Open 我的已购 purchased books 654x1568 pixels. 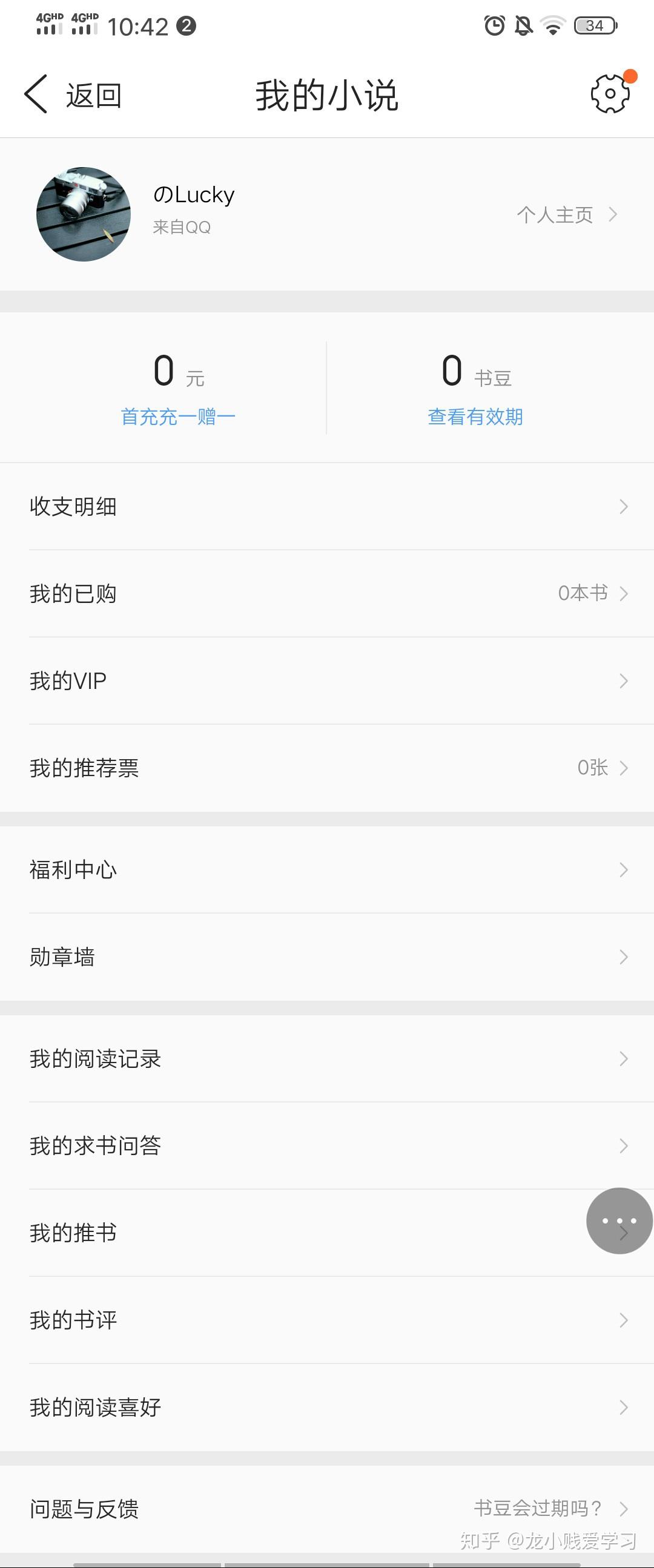pyautogui.click(x=327, y=593)
